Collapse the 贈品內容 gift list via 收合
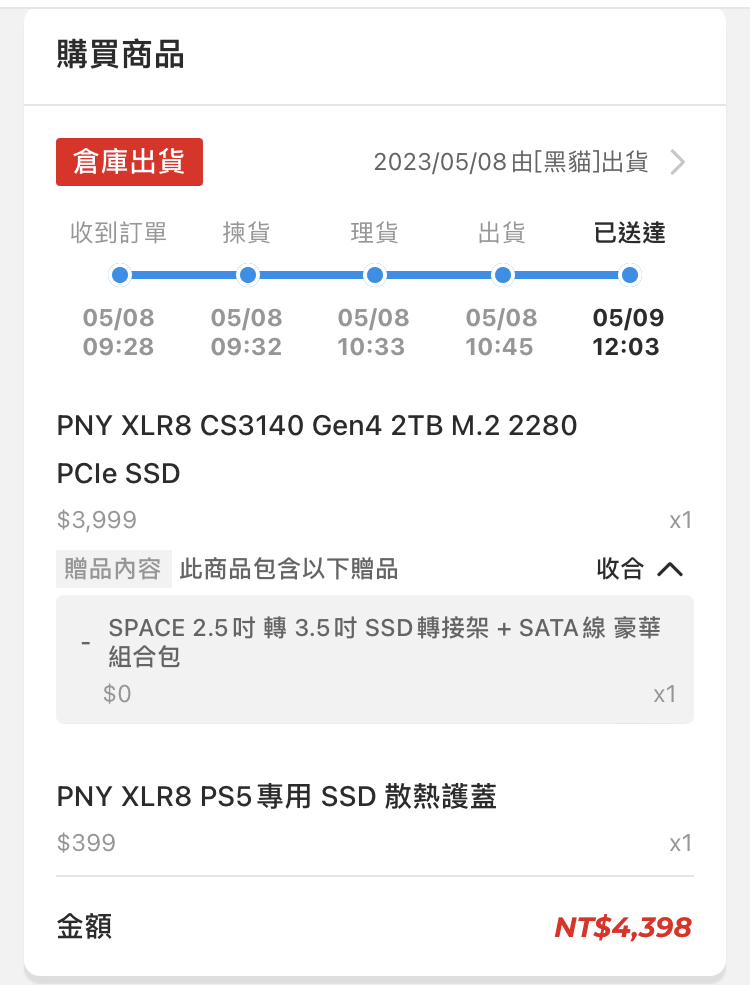This screenshot has height=985, width=750. coord(640,569)
